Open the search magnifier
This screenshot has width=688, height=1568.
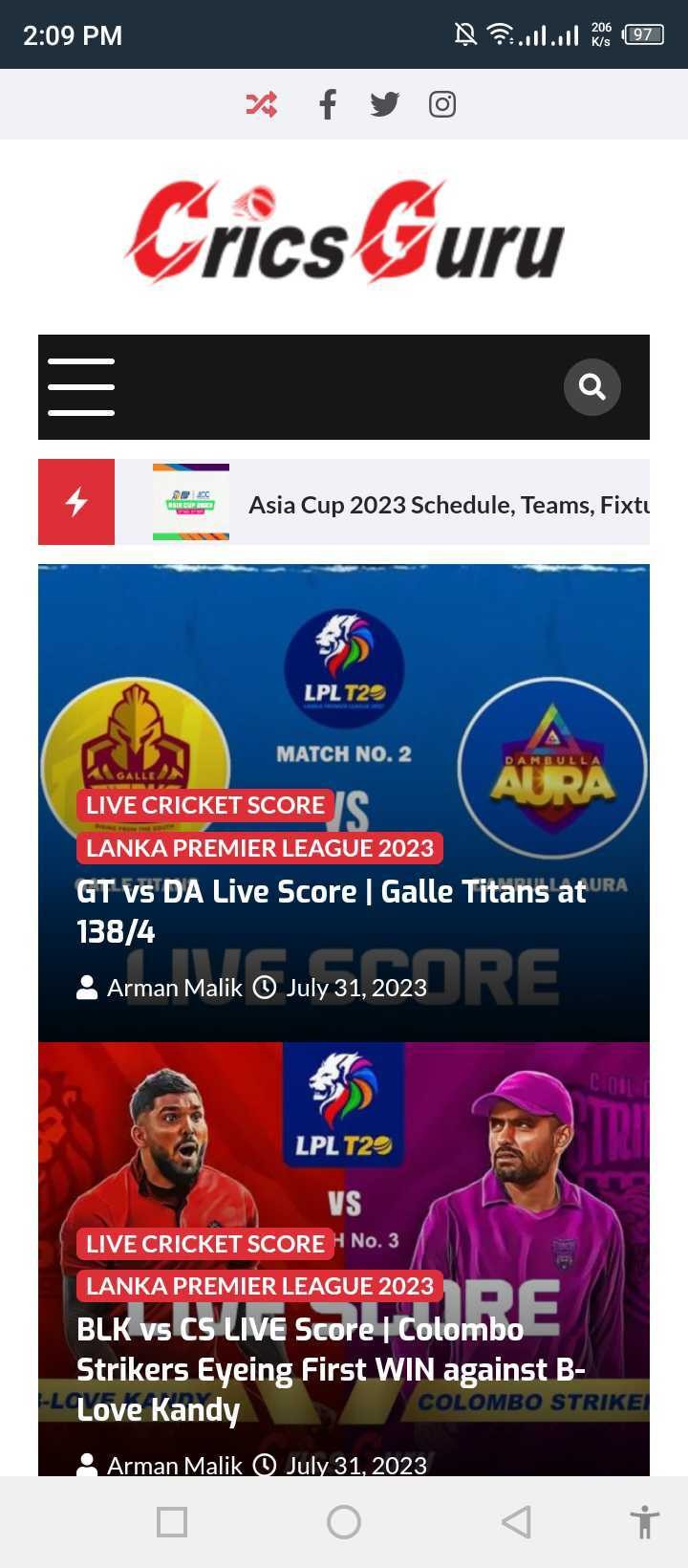(591, 387)
